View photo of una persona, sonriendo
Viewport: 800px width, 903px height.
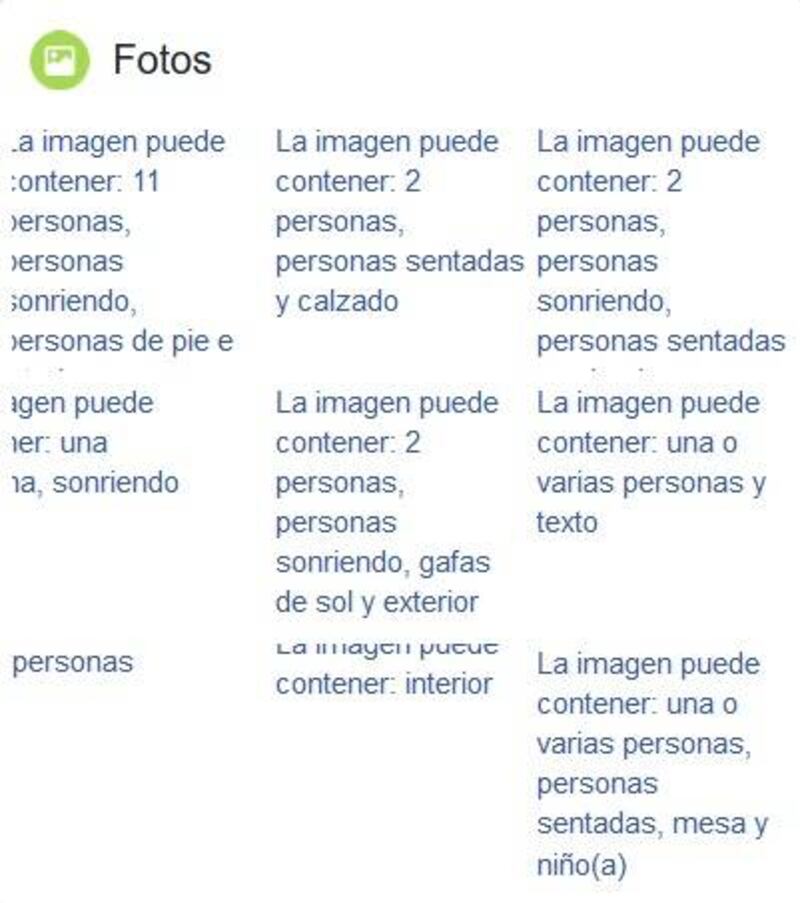click(100, 443)
